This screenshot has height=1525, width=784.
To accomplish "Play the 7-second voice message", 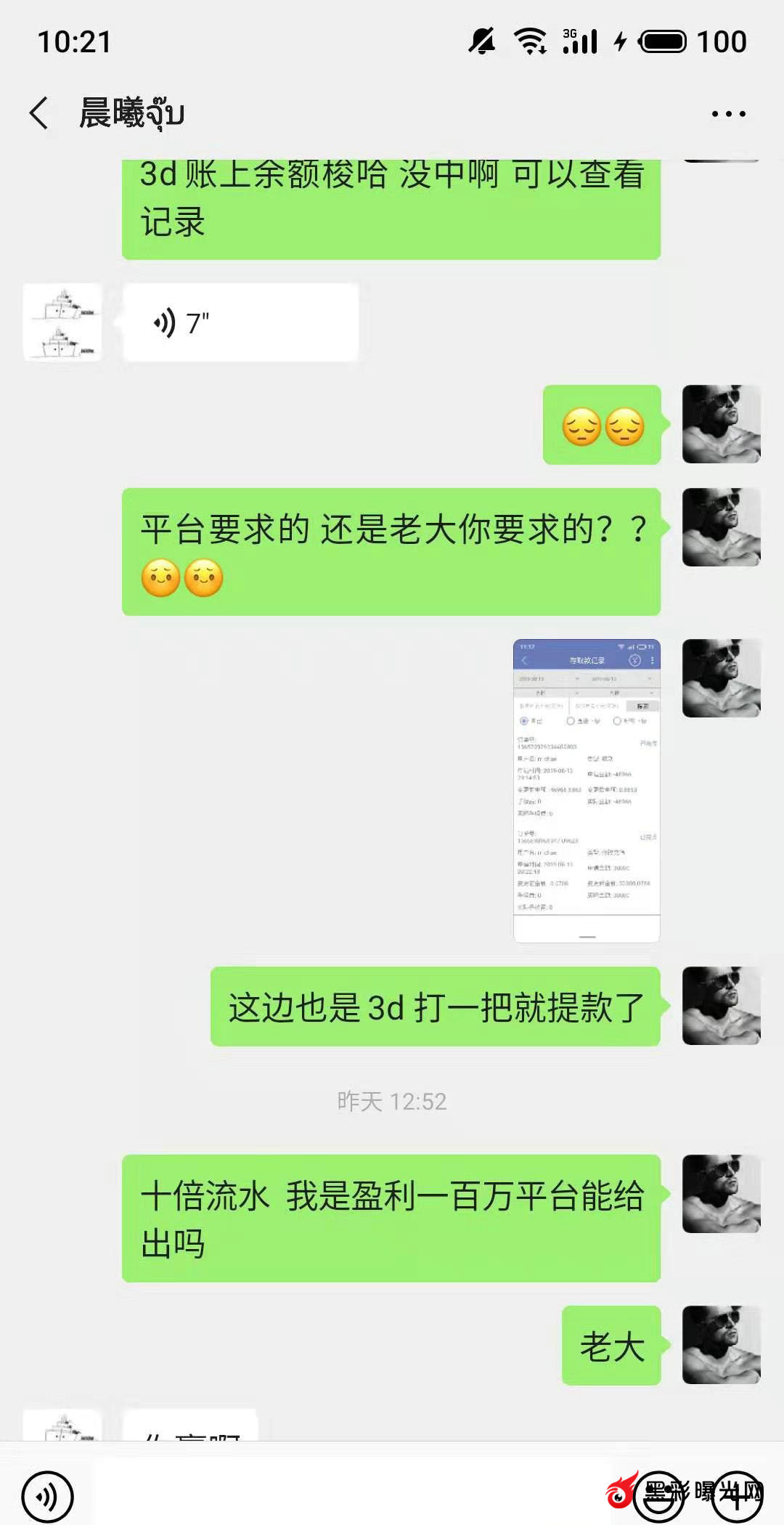I will tap(240, 322).
